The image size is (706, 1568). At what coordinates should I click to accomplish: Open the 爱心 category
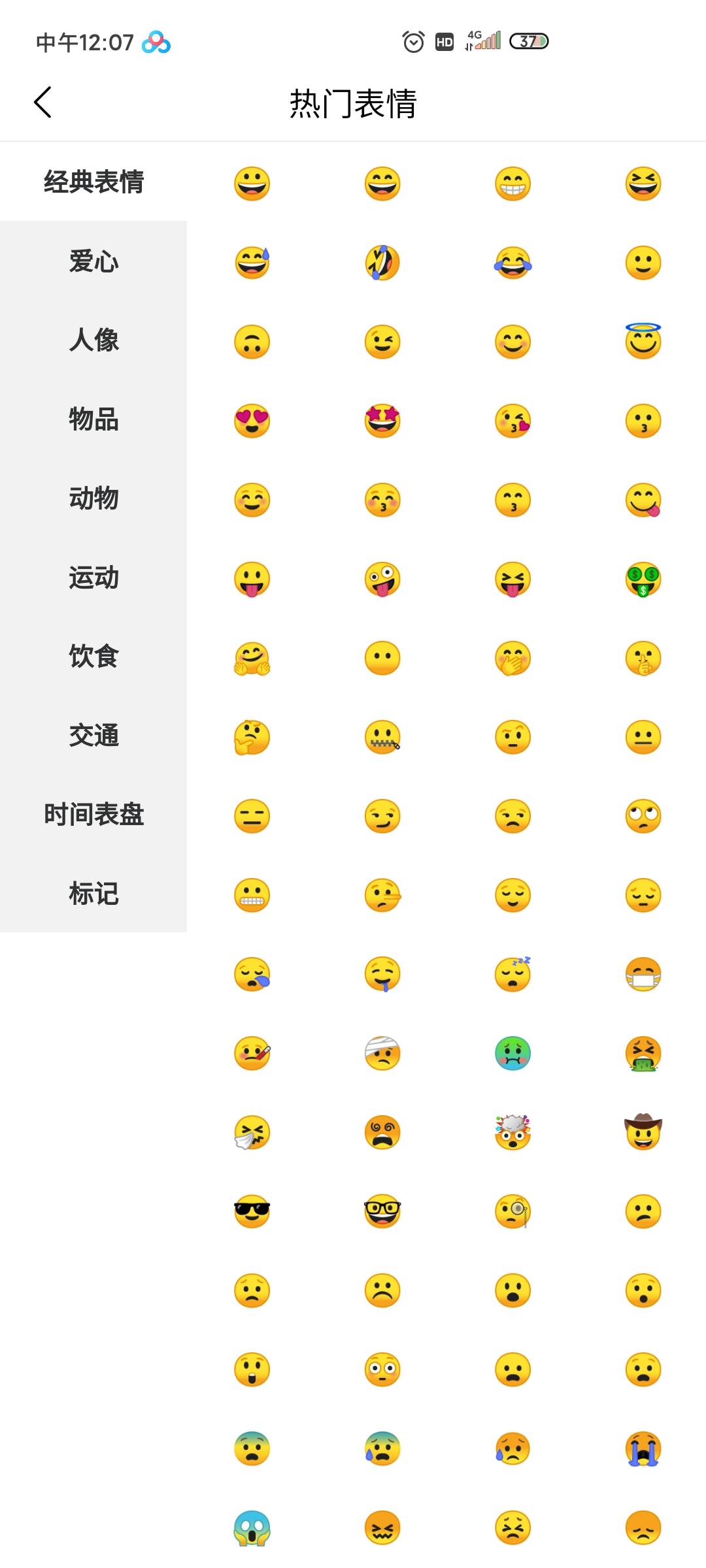pyautogui.click(x=93, y=261)
